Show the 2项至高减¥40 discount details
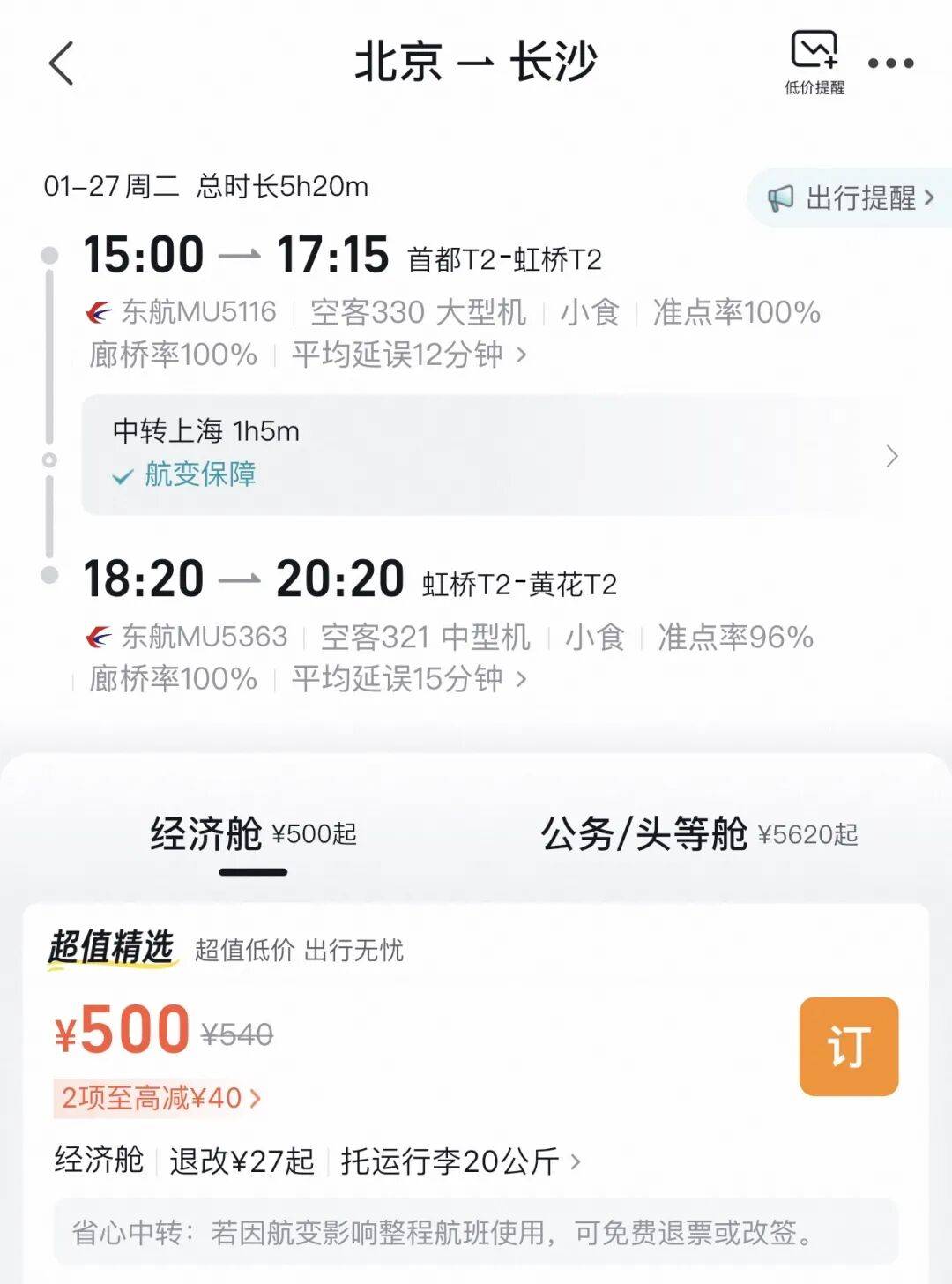Screen dimensions: 952x1284 (160, 1099)
